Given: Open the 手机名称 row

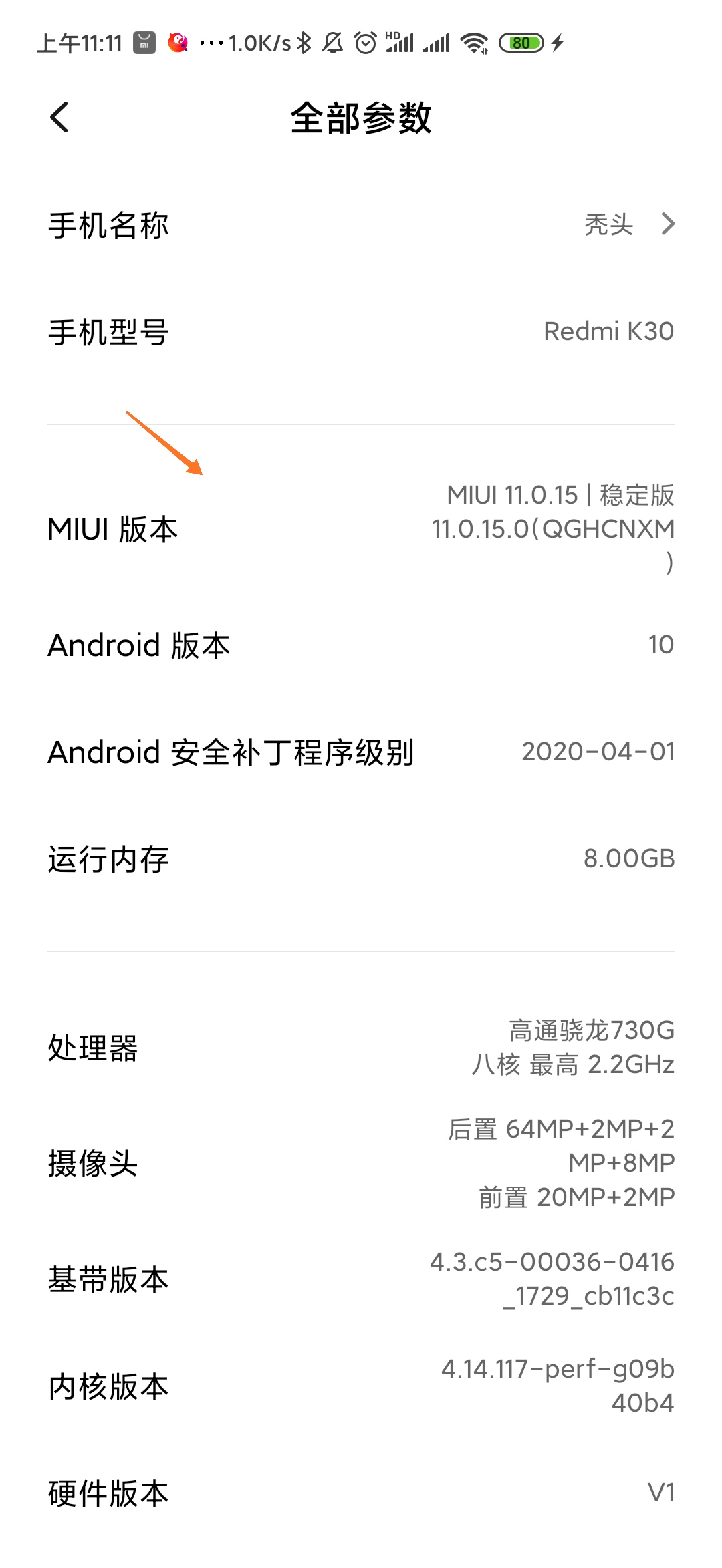Looking at the screenshot, I should pyautogui.click(x=361, y=225).
